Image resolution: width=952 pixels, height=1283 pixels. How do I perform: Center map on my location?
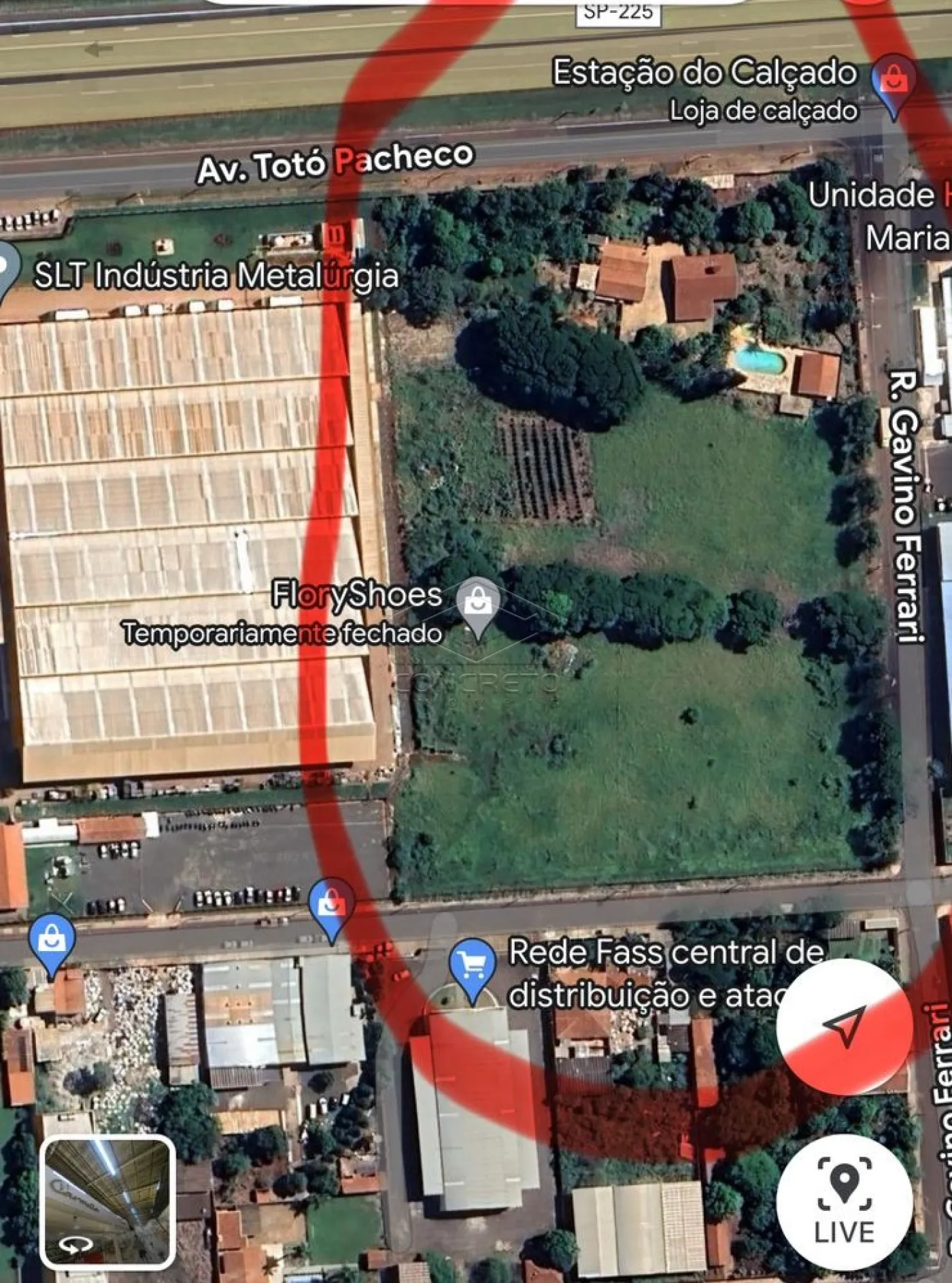click(844, 1026)
